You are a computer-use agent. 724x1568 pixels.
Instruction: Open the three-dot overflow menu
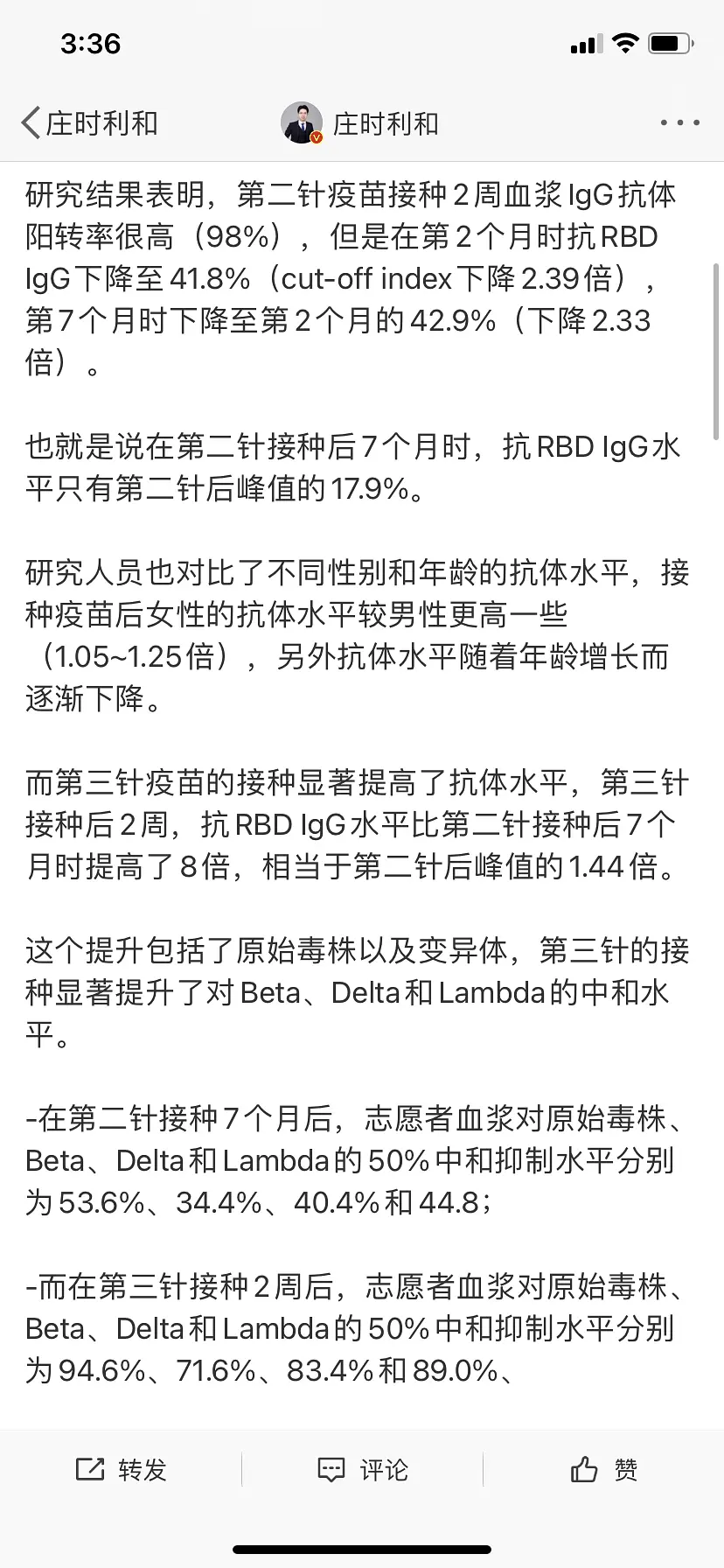click(x=679, y=123)
